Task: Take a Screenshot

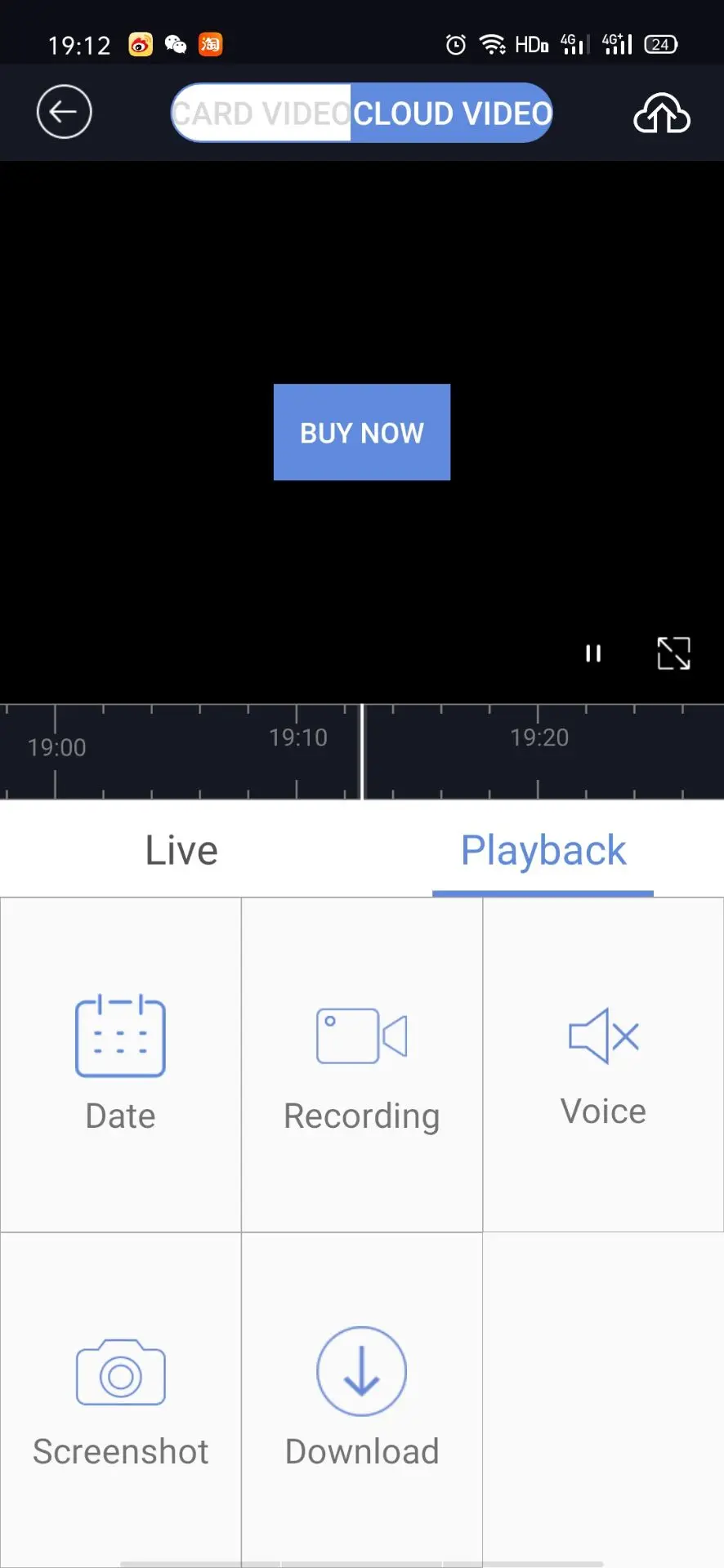Action: pos(120,1400)
